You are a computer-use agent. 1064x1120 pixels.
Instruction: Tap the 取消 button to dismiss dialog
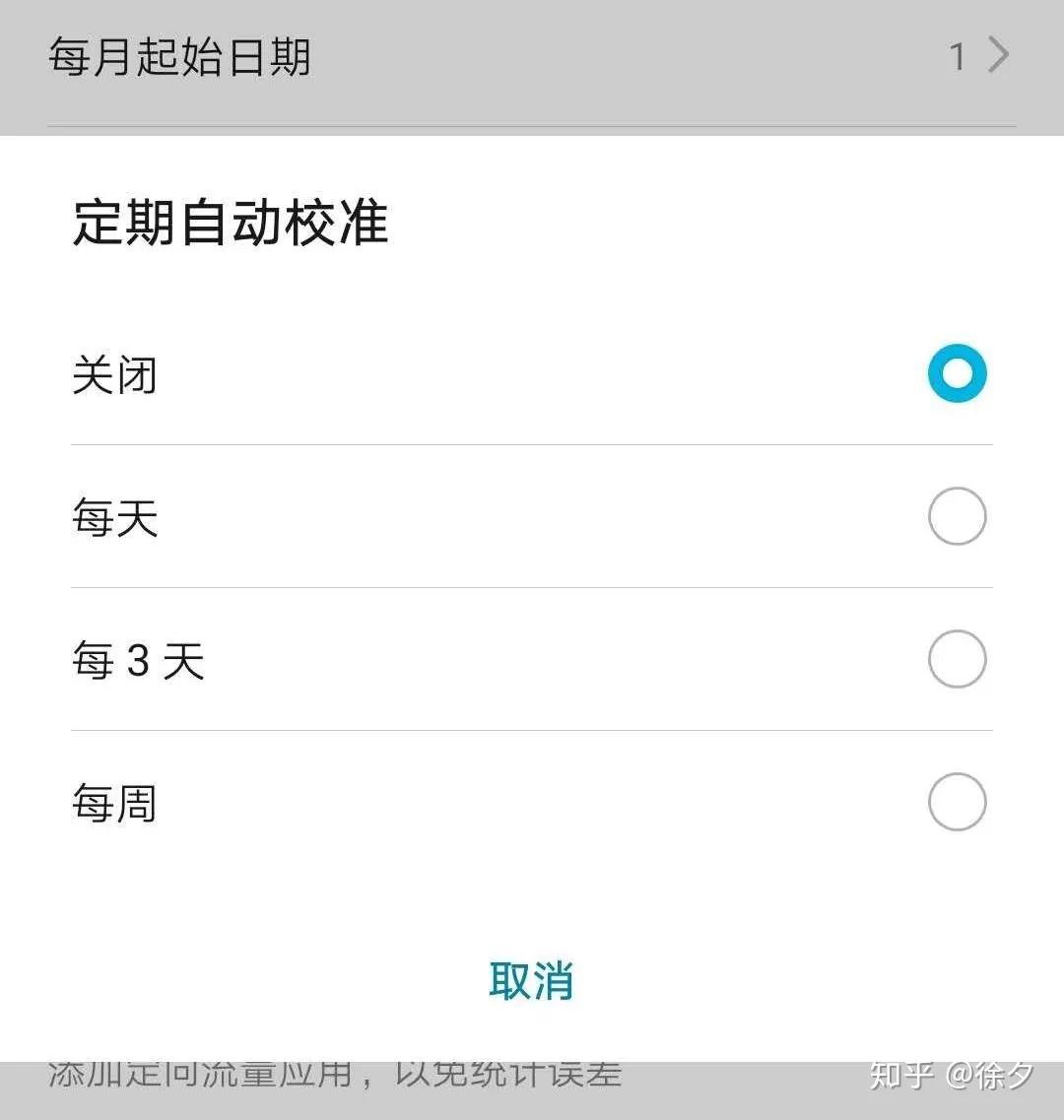click(532, 980)
